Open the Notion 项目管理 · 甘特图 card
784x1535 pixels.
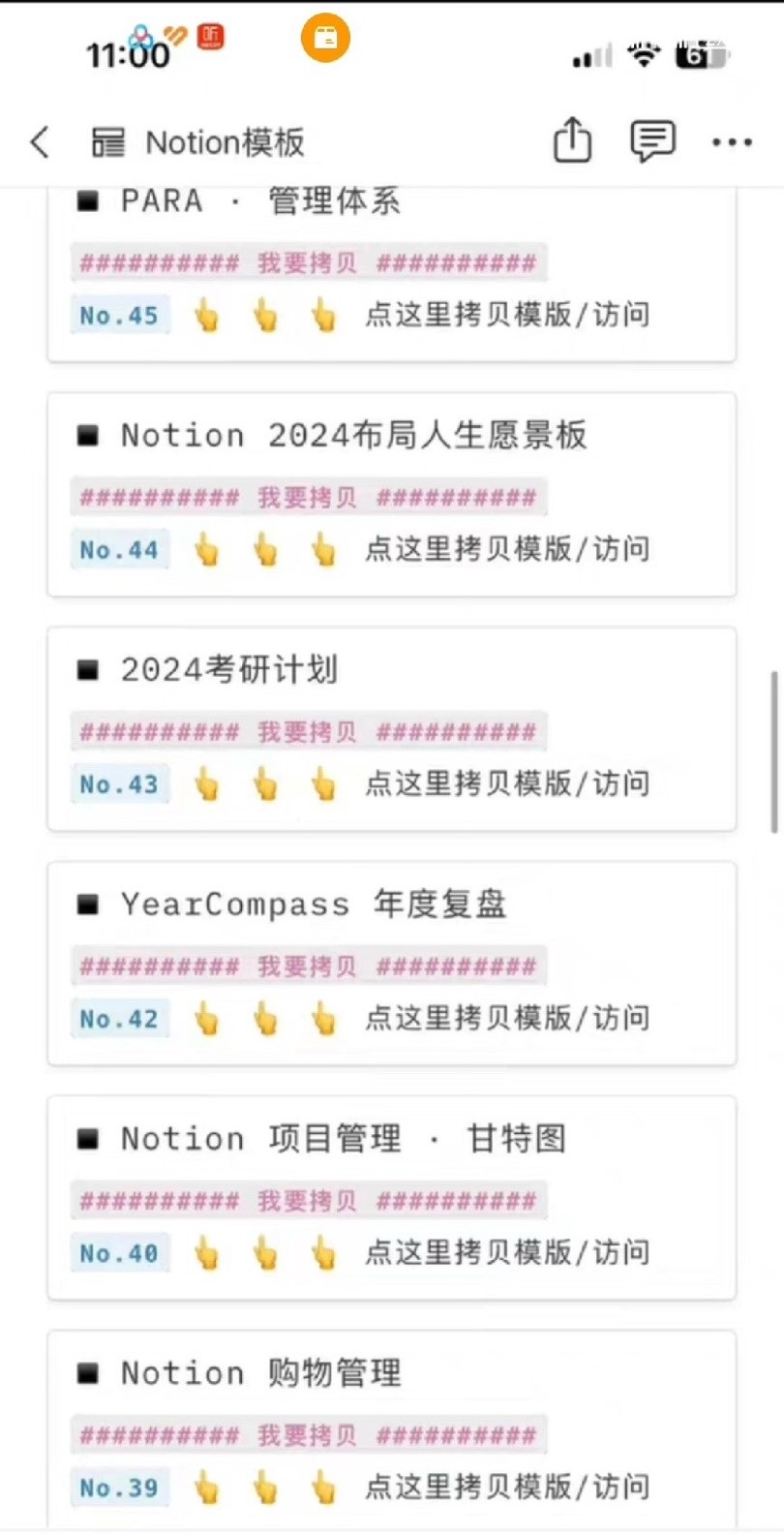pyautogui.click(x=343, y=1139)
